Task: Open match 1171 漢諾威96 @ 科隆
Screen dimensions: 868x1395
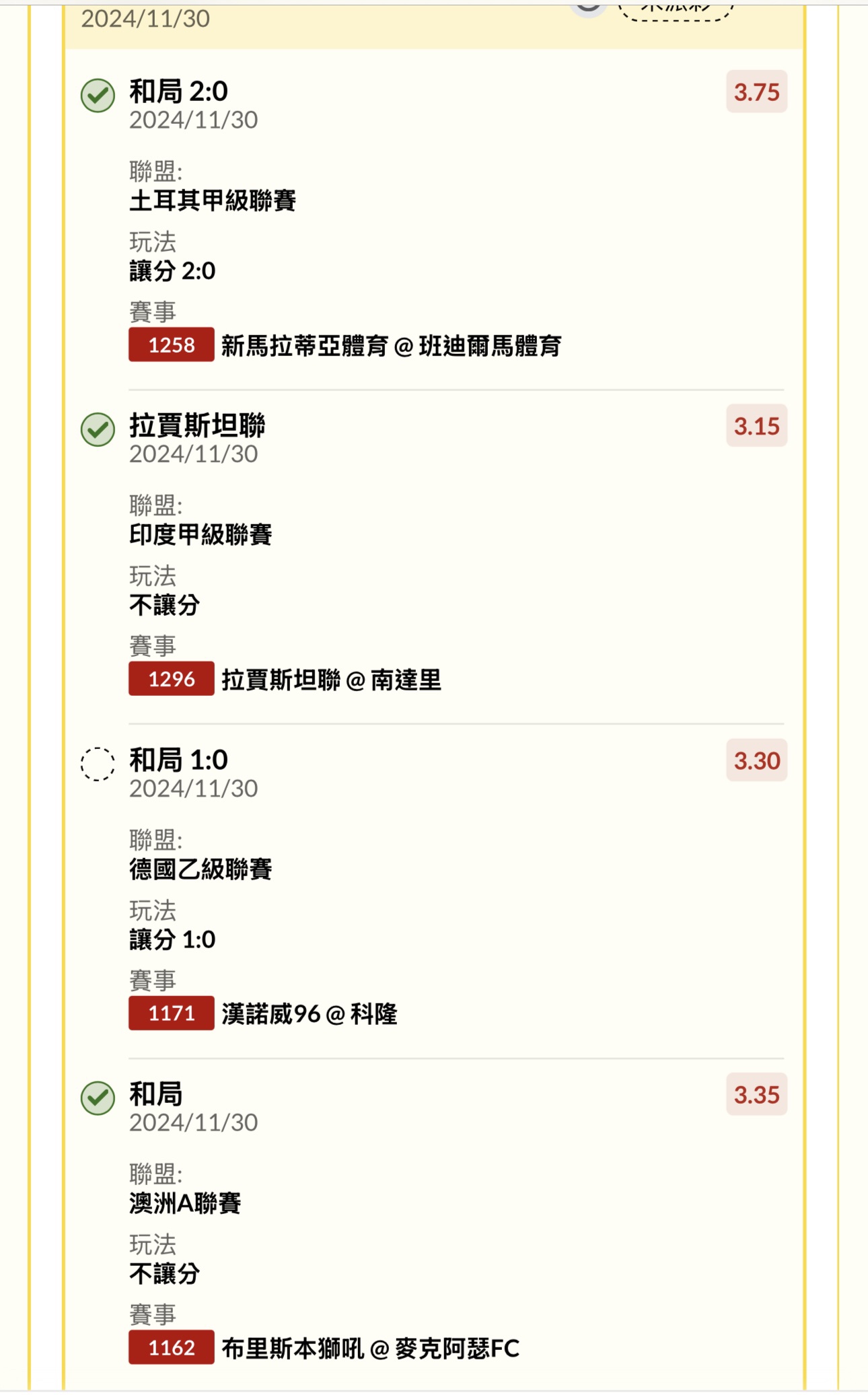Action: pyautogui.click(x=263, y=1013)
